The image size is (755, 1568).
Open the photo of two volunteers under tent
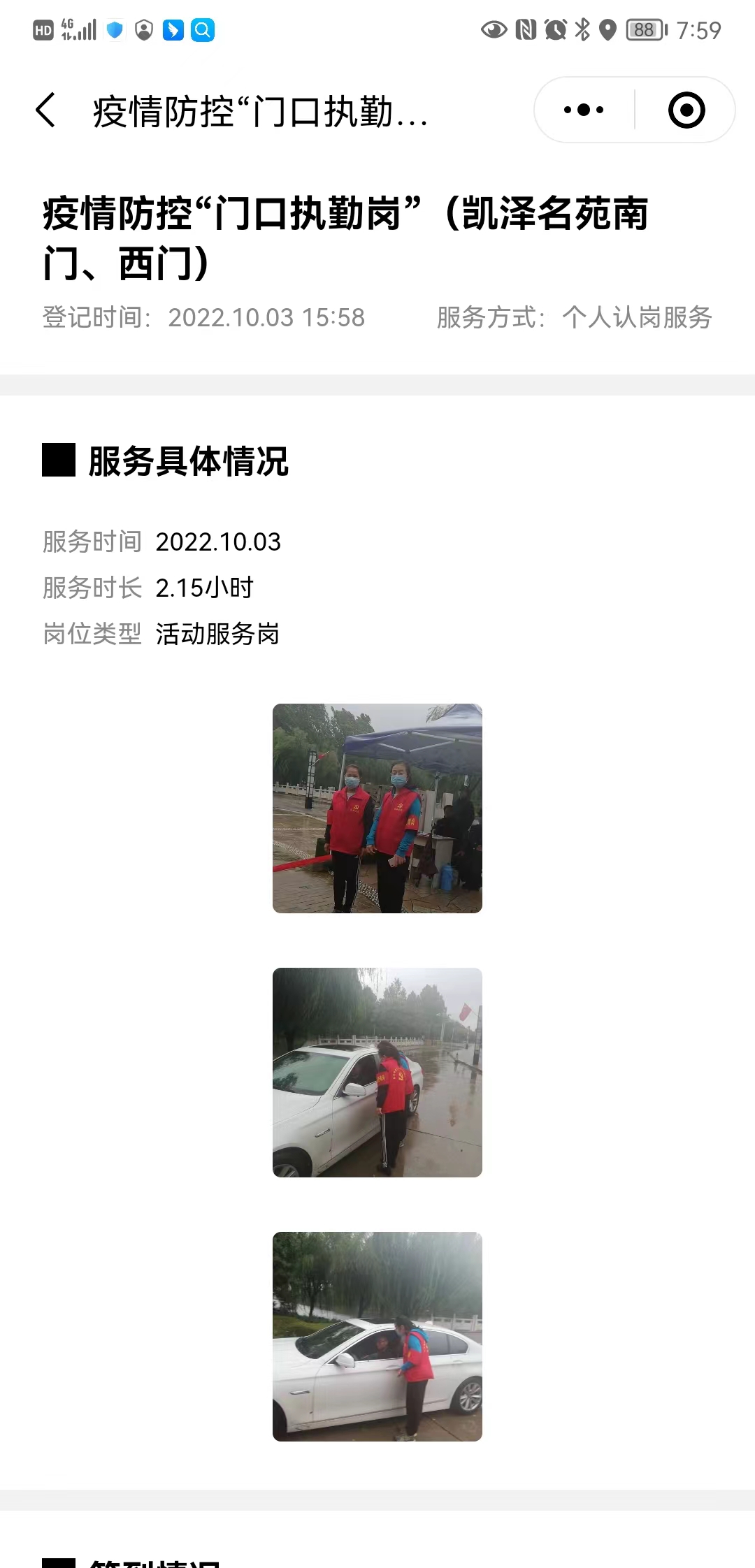click(377, 808)
